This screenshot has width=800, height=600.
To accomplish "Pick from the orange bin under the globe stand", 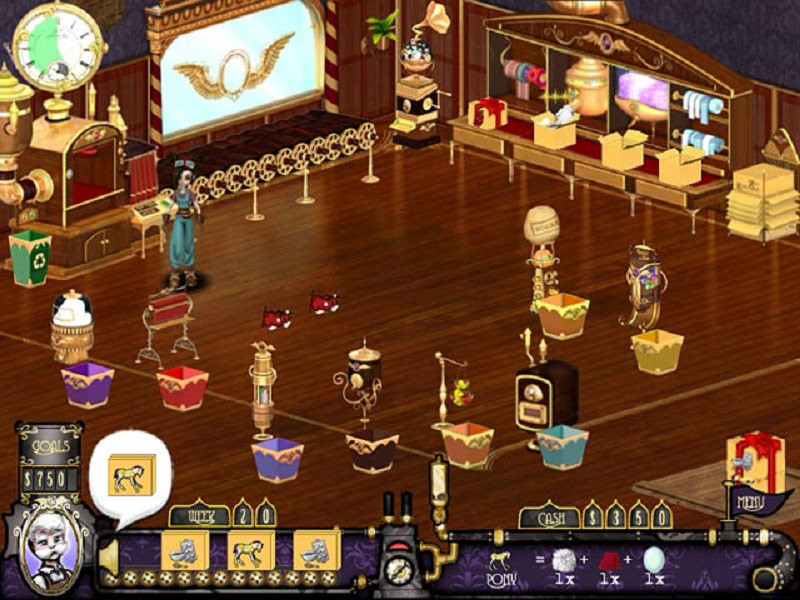I will pos(564,316).
